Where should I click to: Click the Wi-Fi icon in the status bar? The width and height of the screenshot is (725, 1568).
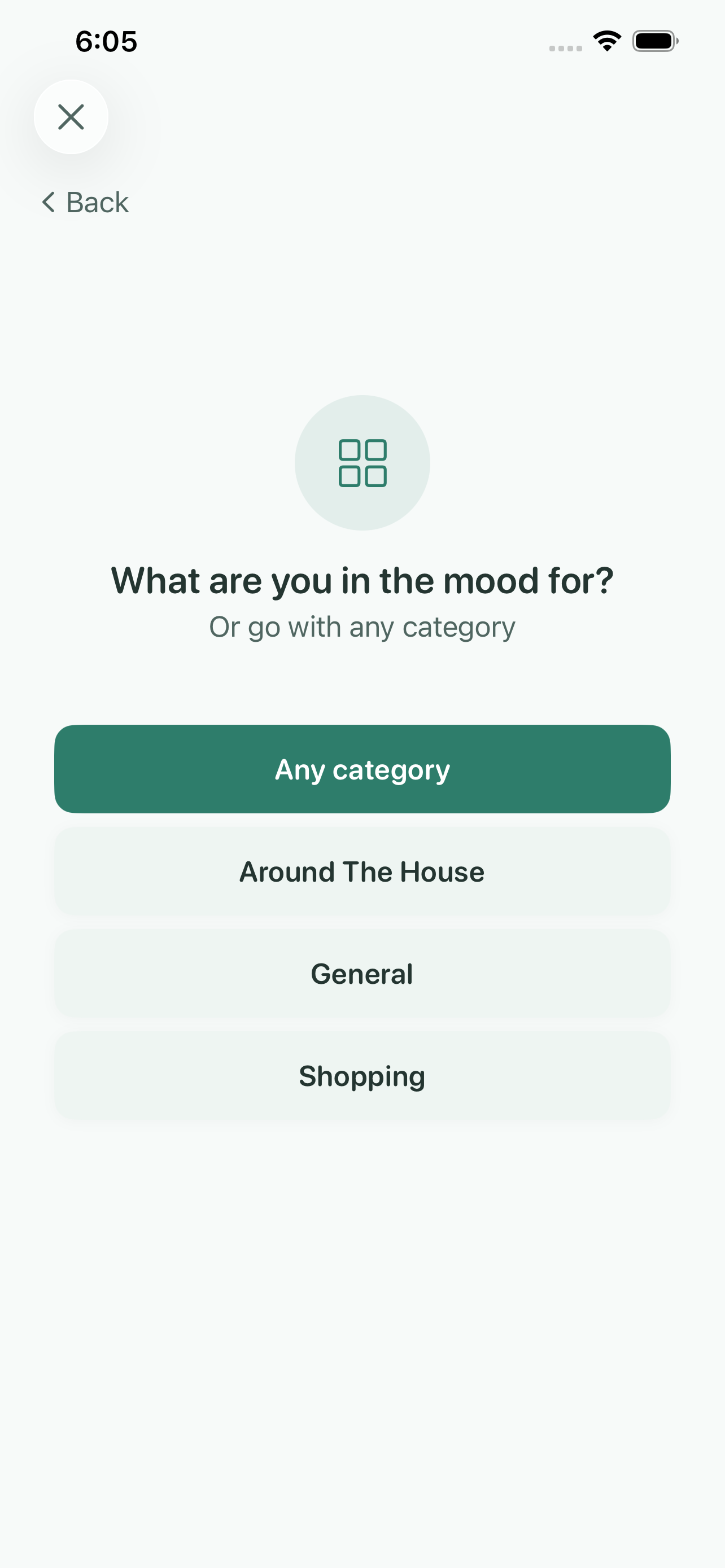coord(606,40)
